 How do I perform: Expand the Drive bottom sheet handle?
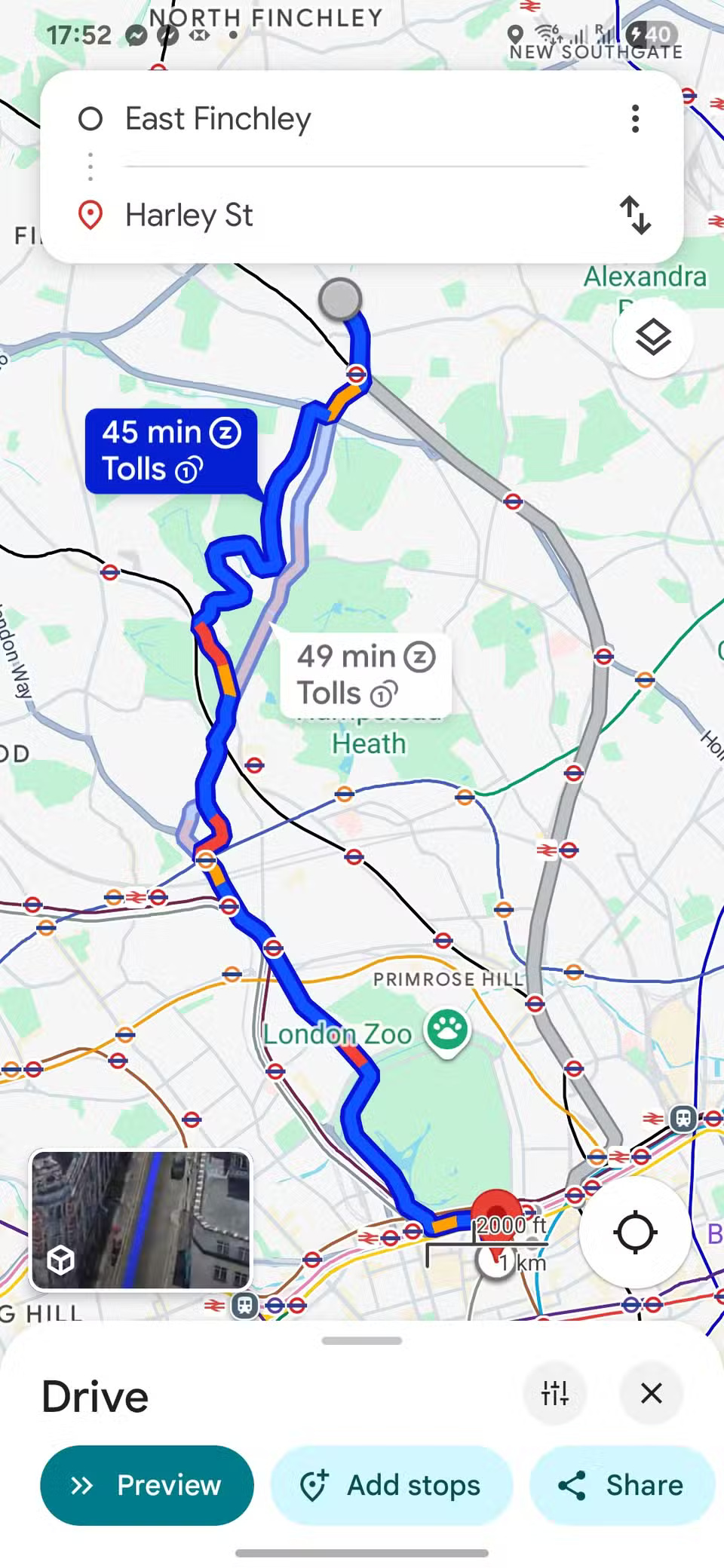(362, 1341)
